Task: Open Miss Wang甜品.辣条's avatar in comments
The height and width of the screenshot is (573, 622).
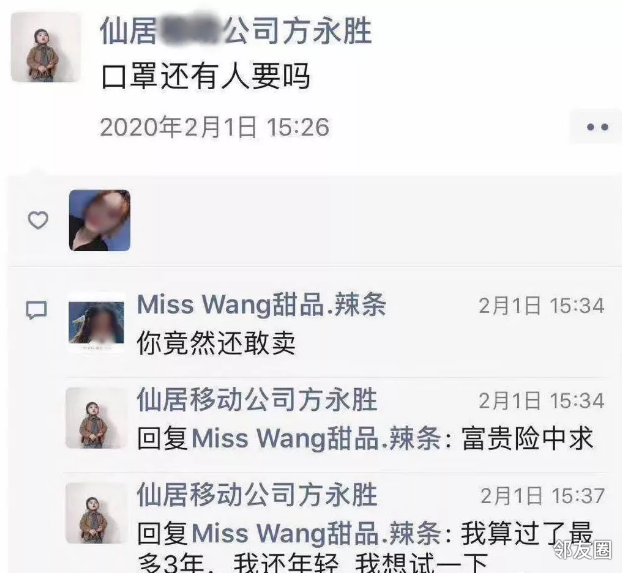Action: (x=96, y=324)
